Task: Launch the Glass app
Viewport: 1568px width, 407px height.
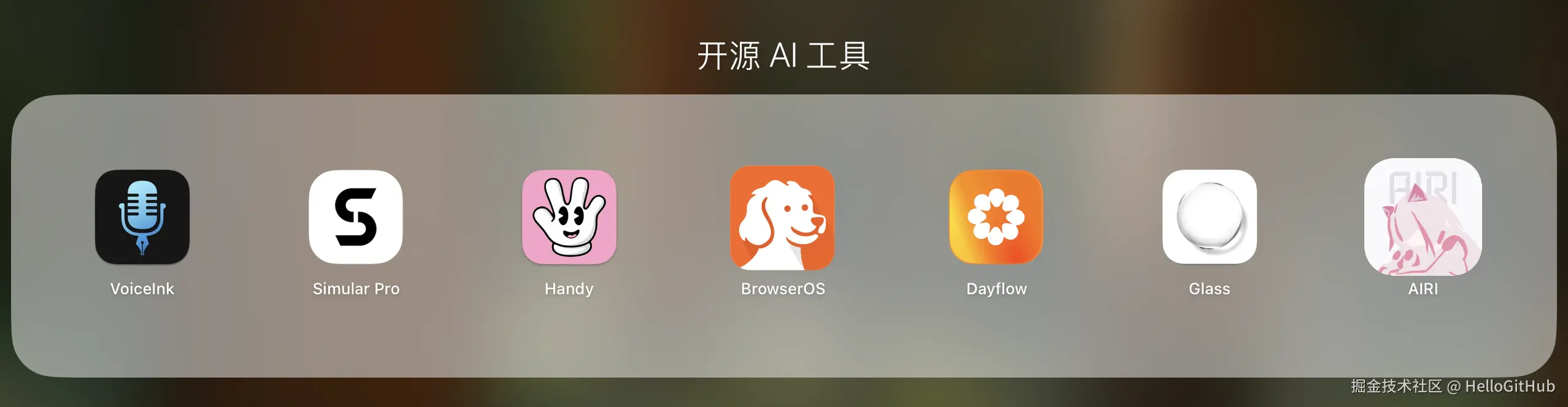Action: [1209, 217]
